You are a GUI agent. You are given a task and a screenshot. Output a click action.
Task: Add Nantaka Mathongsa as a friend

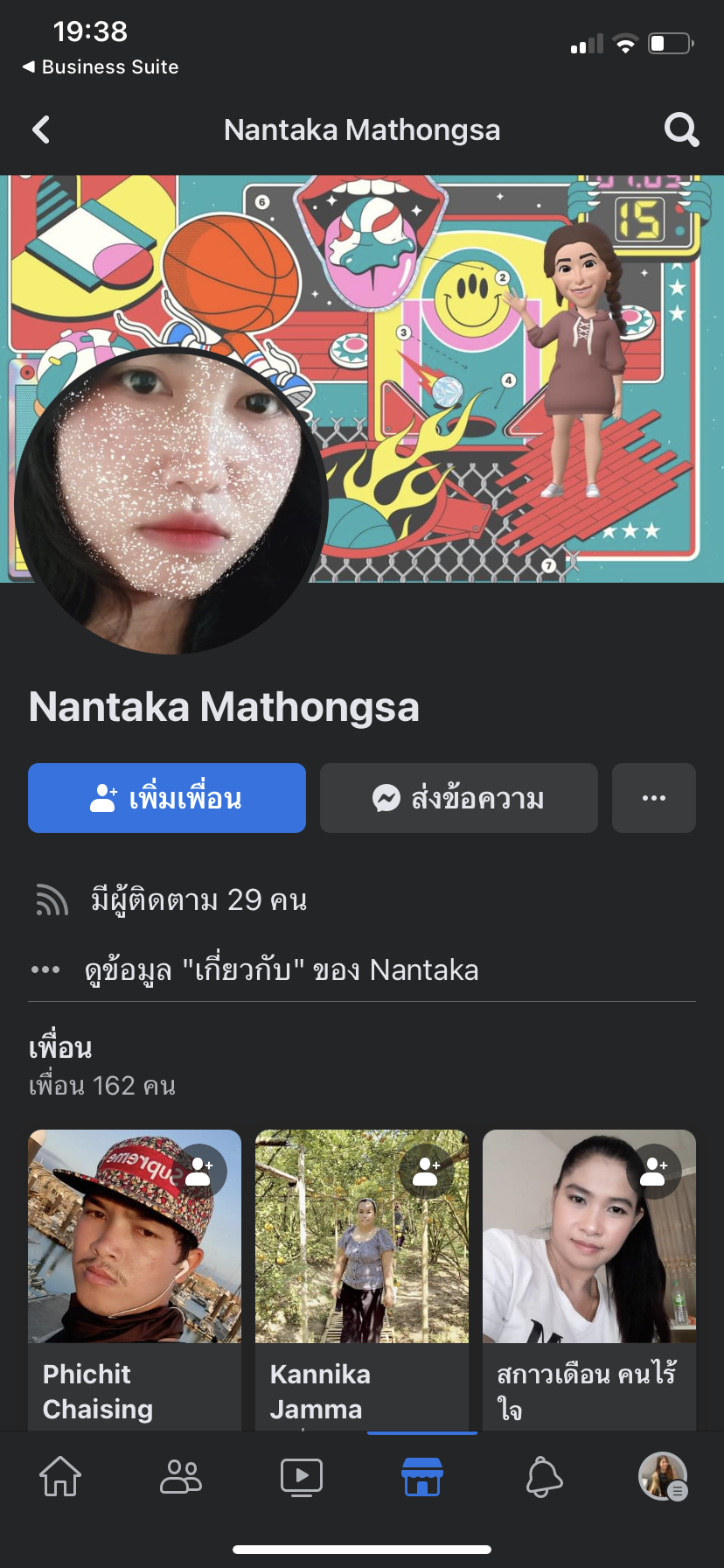tap(167, 798)
